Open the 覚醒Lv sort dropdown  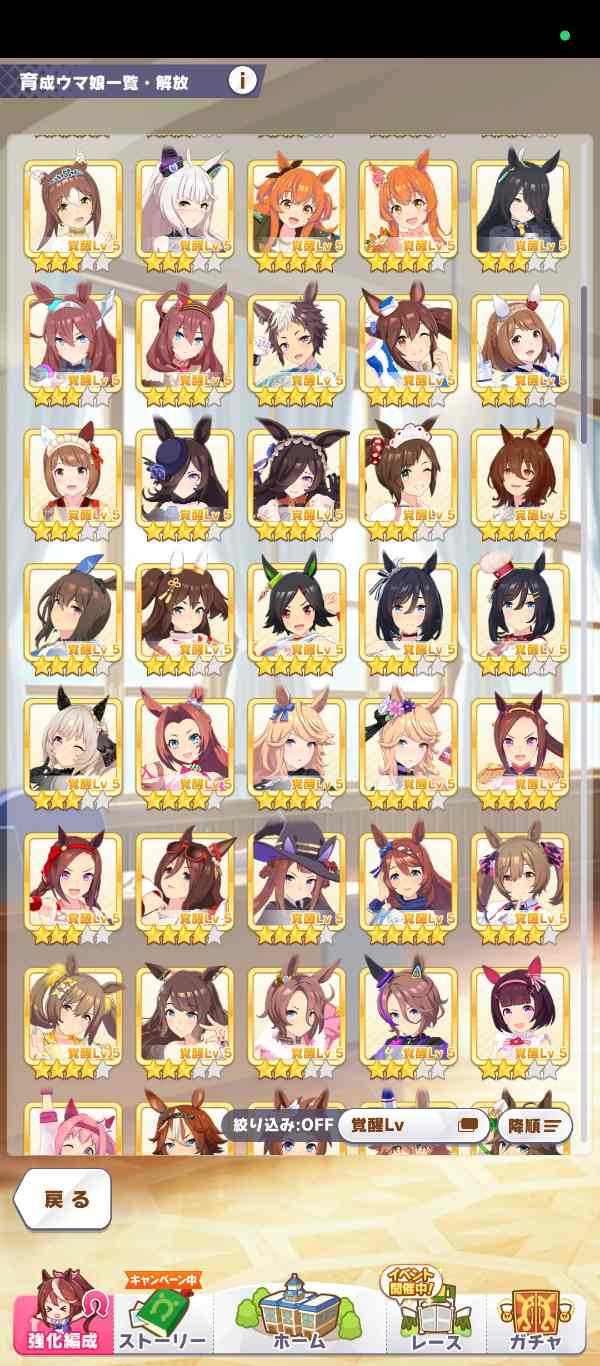tap(413, 1125)
